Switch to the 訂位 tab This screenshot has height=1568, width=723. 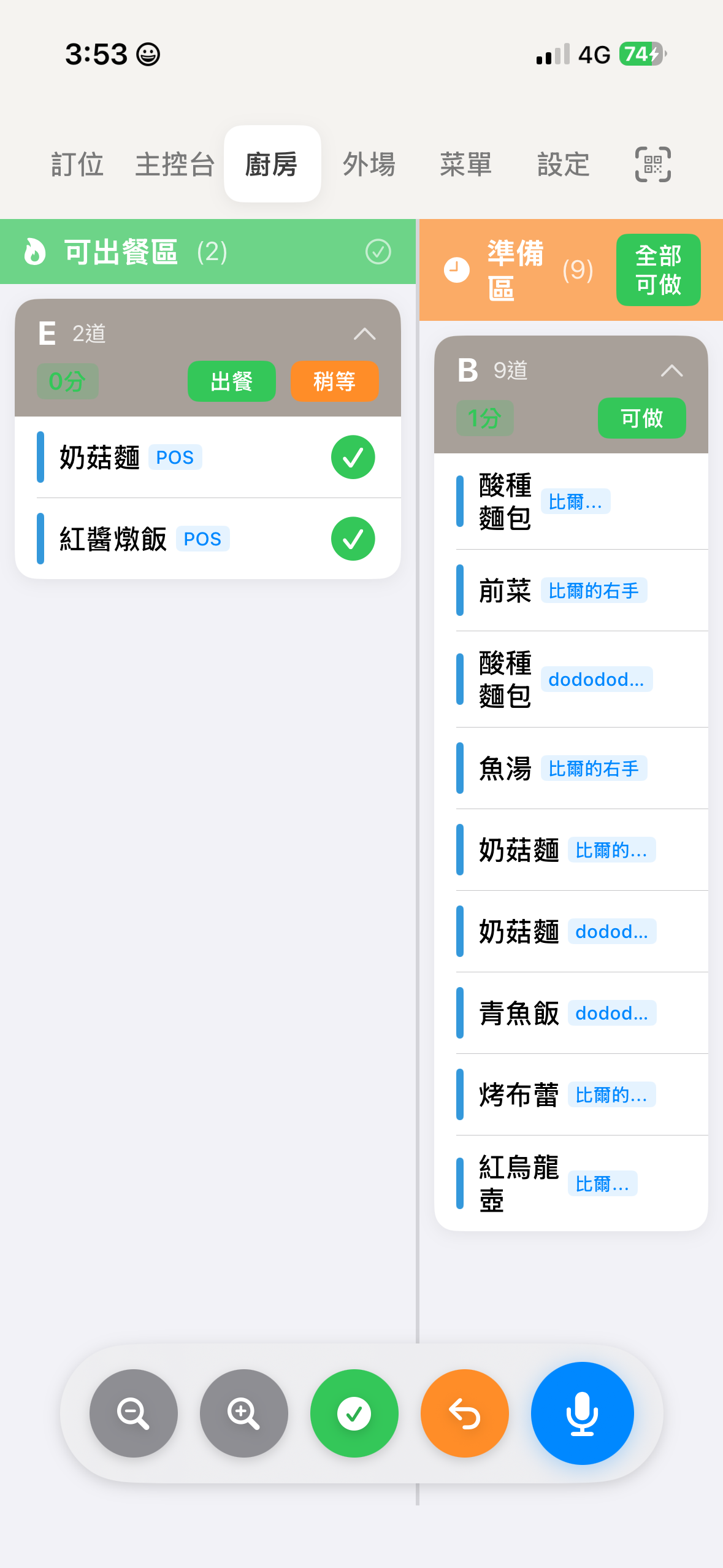pyautogui.click(x=76, y=164)
